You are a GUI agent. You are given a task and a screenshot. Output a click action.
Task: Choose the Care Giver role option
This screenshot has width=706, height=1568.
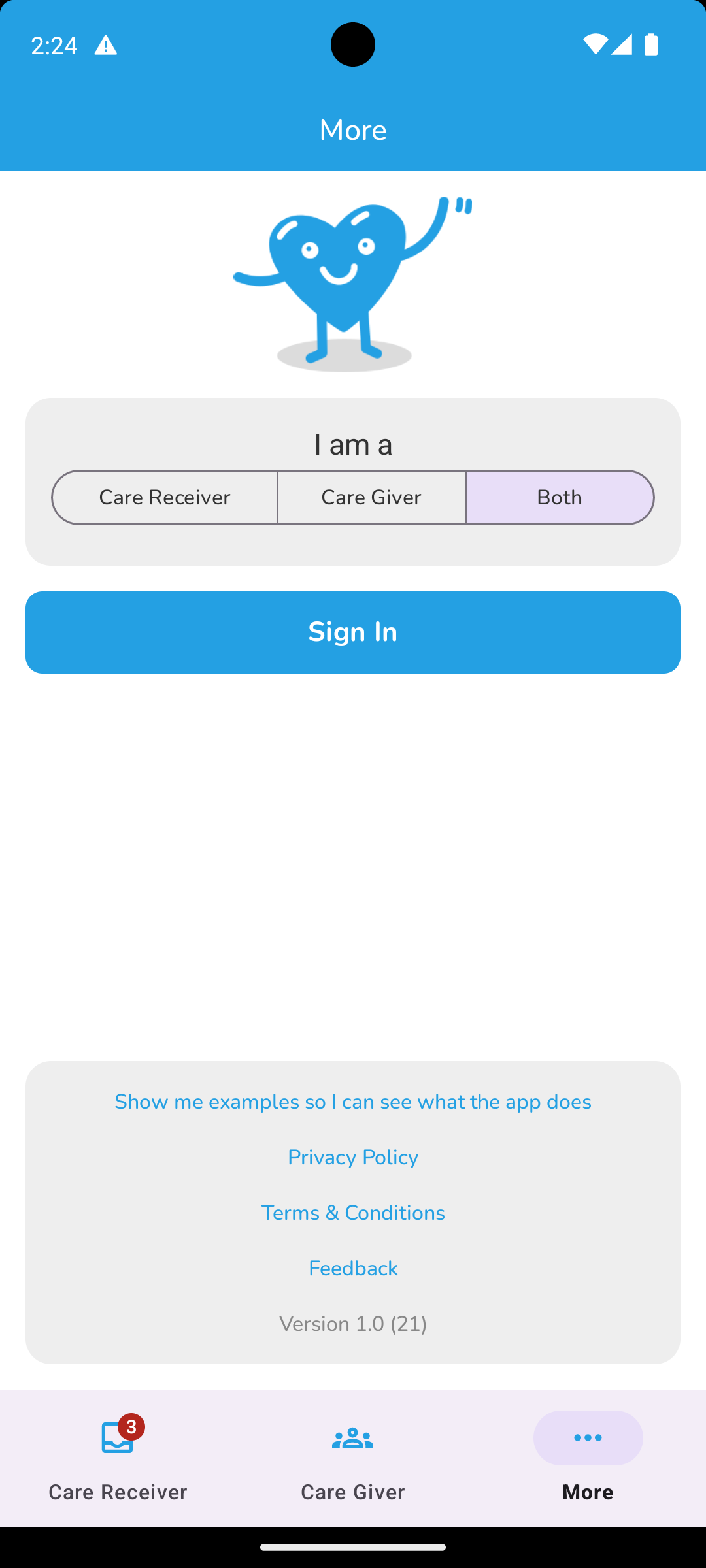[x=371, y=497]
